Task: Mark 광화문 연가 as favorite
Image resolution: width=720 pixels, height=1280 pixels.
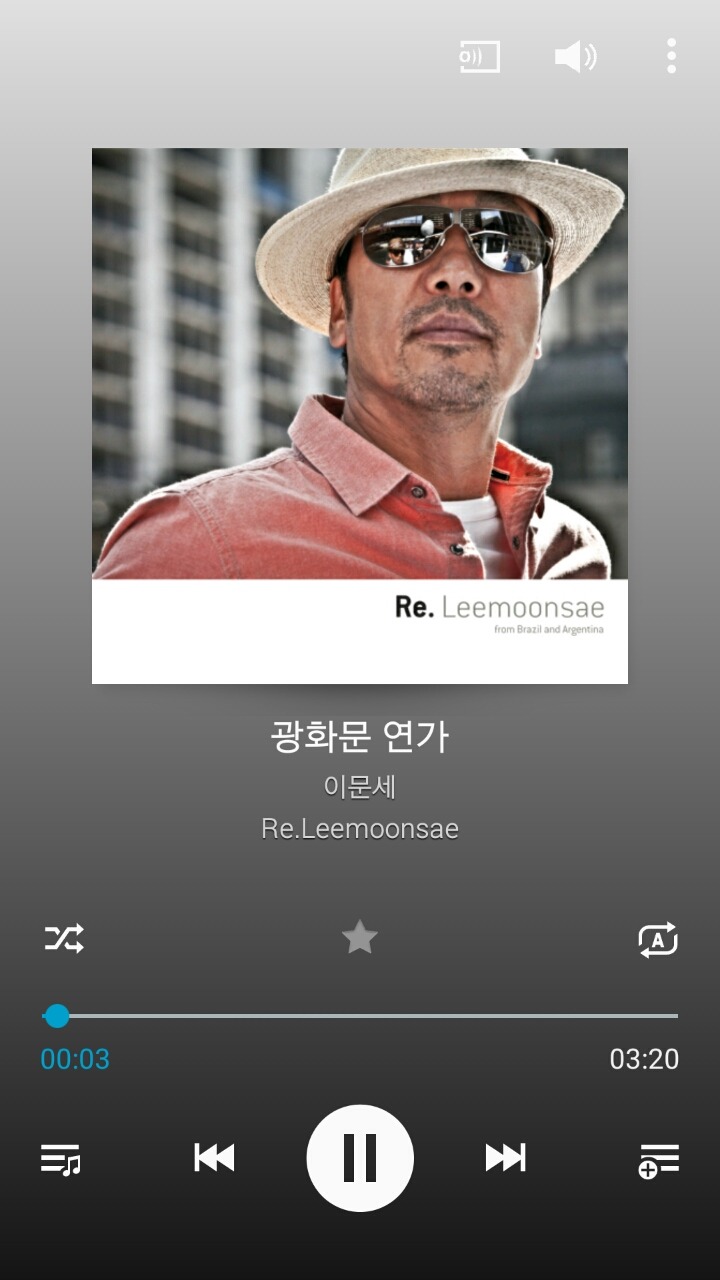Action: 360,938
